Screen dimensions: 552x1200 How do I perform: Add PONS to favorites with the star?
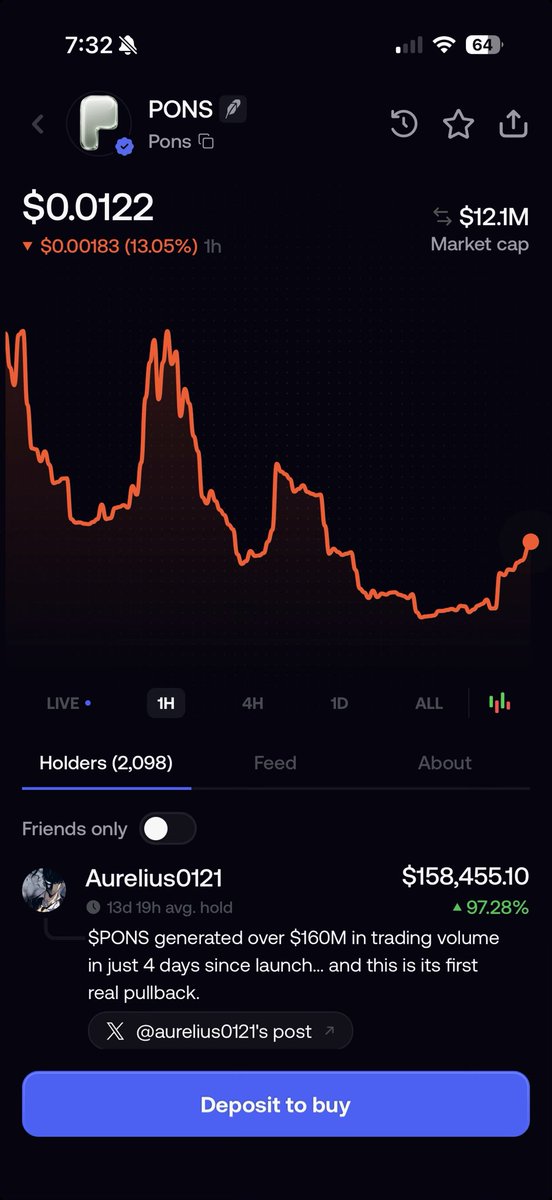pyautogui.click(x=458, y=124)
